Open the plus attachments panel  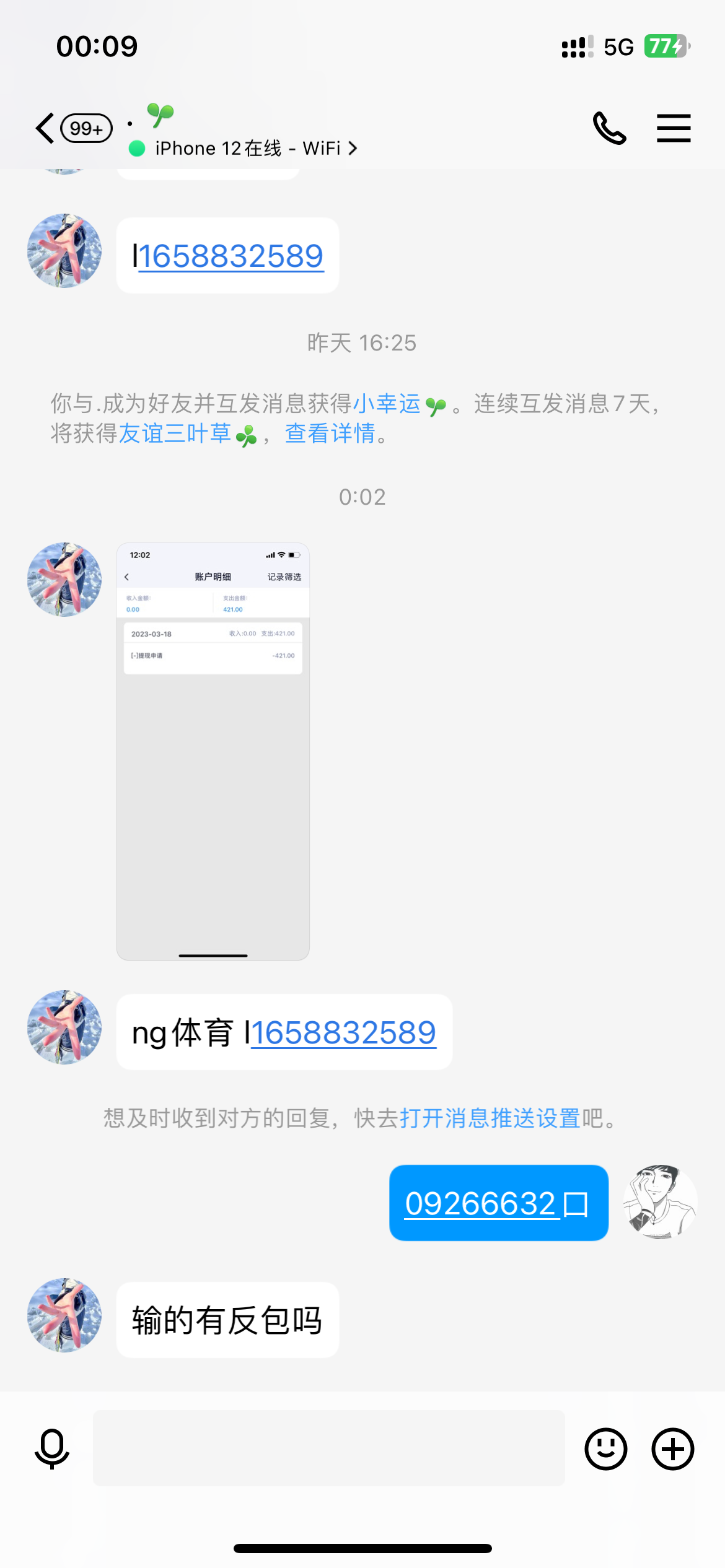tap(672, 1448)
